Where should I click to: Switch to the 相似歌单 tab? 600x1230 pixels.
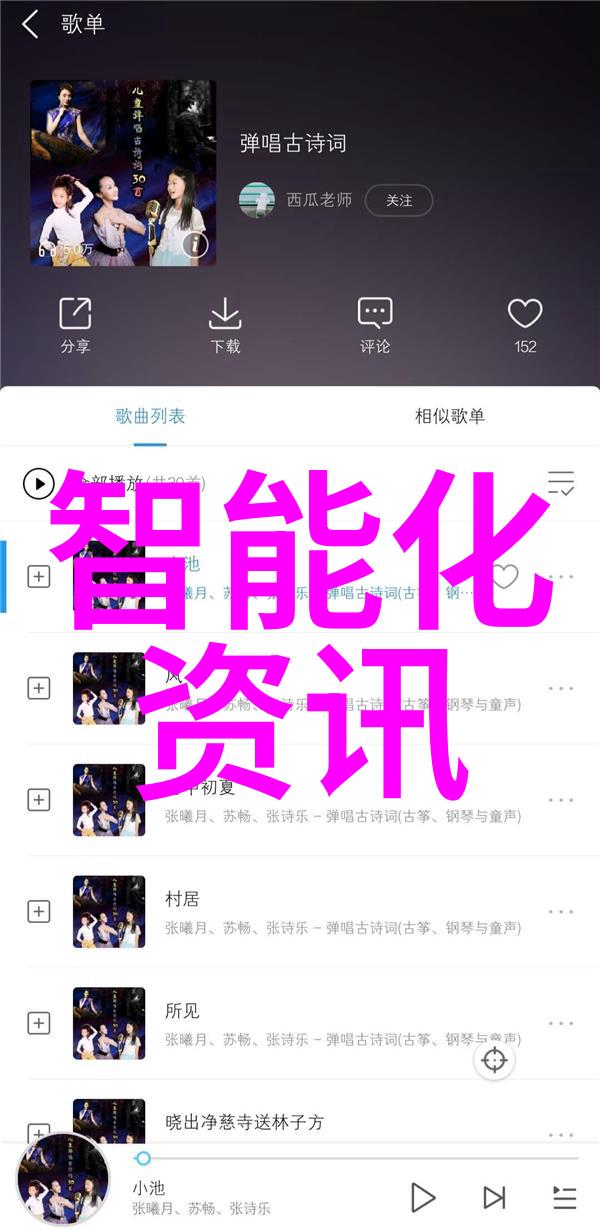[x=450, y=416]
